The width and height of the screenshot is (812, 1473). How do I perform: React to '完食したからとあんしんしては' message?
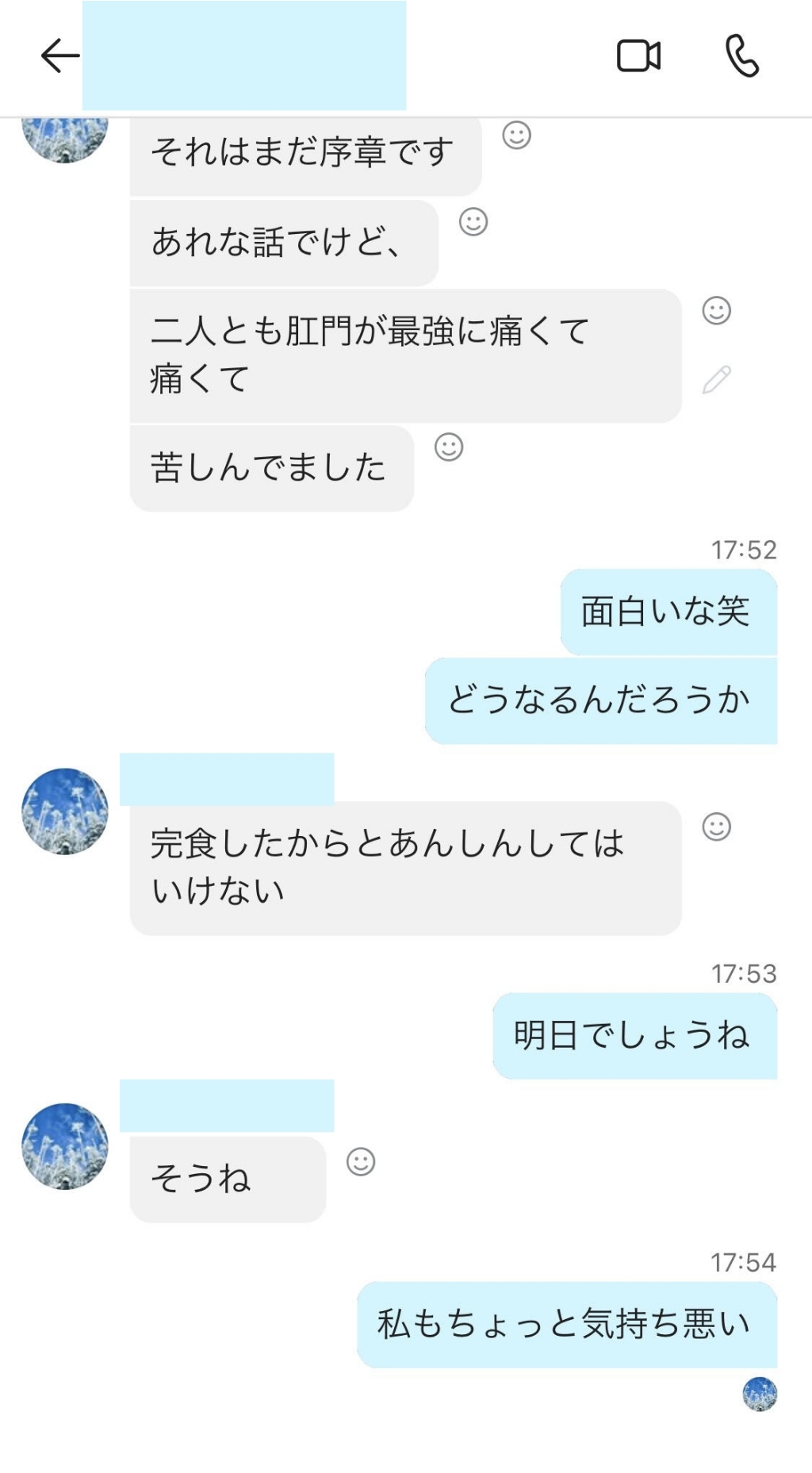[716, 827]
